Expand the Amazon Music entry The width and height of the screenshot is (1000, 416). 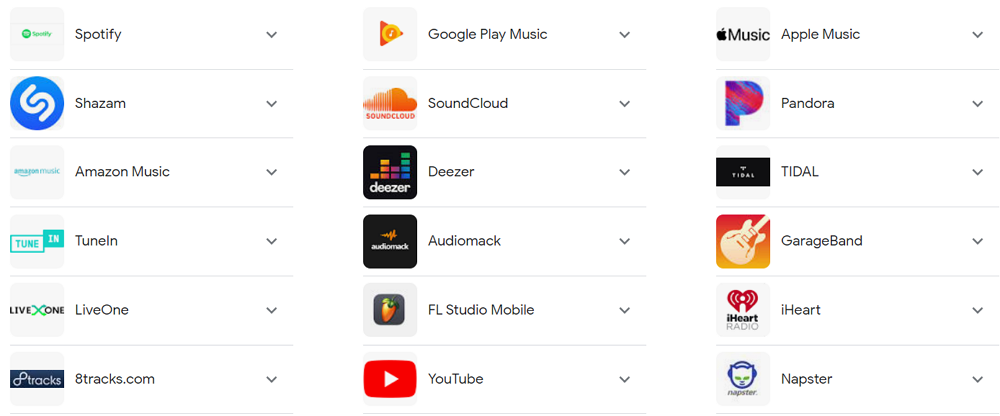point(271,173)
